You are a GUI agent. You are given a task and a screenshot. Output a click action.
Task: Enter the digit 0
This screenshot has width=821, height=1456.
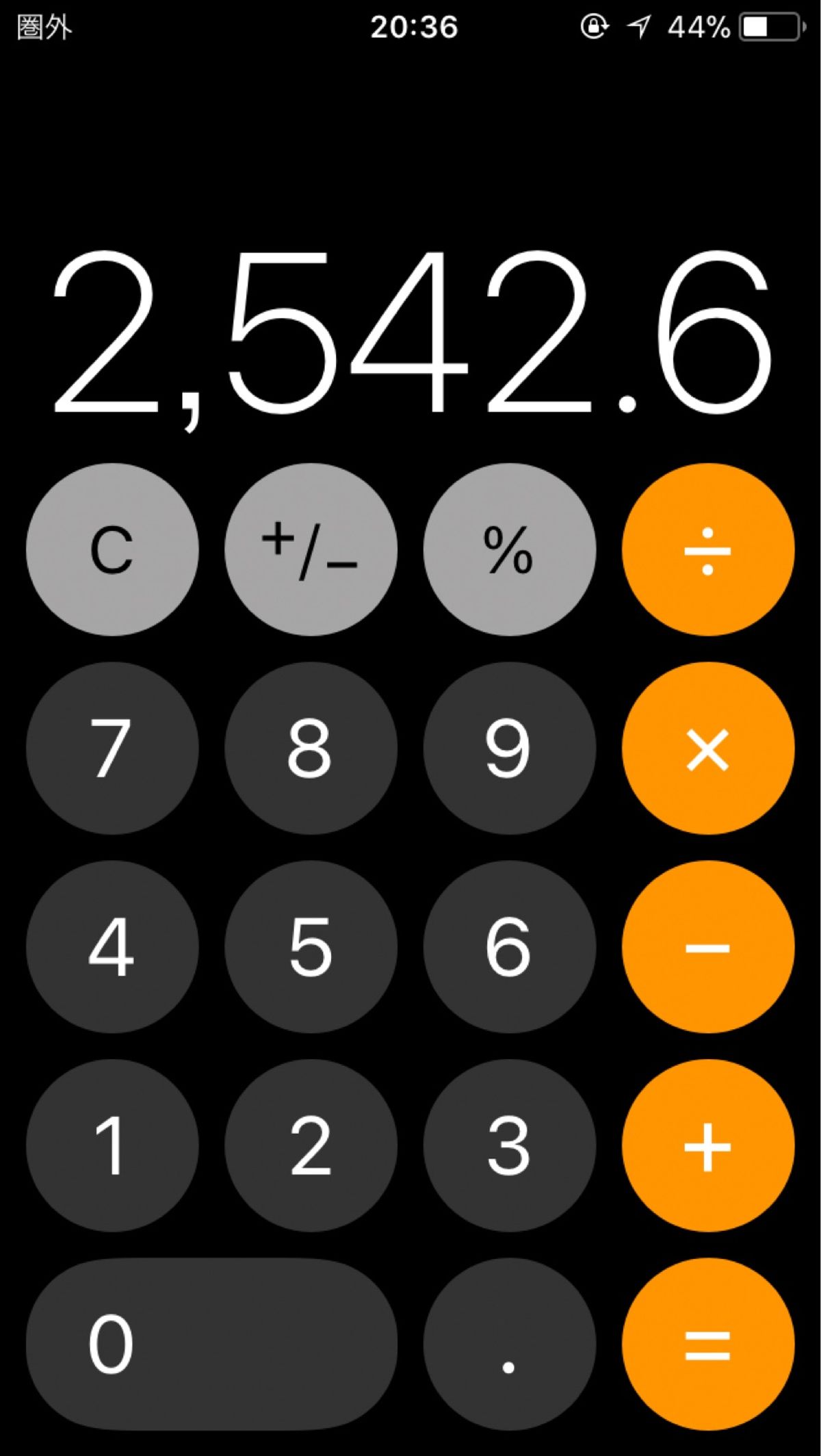(211, 1344)
